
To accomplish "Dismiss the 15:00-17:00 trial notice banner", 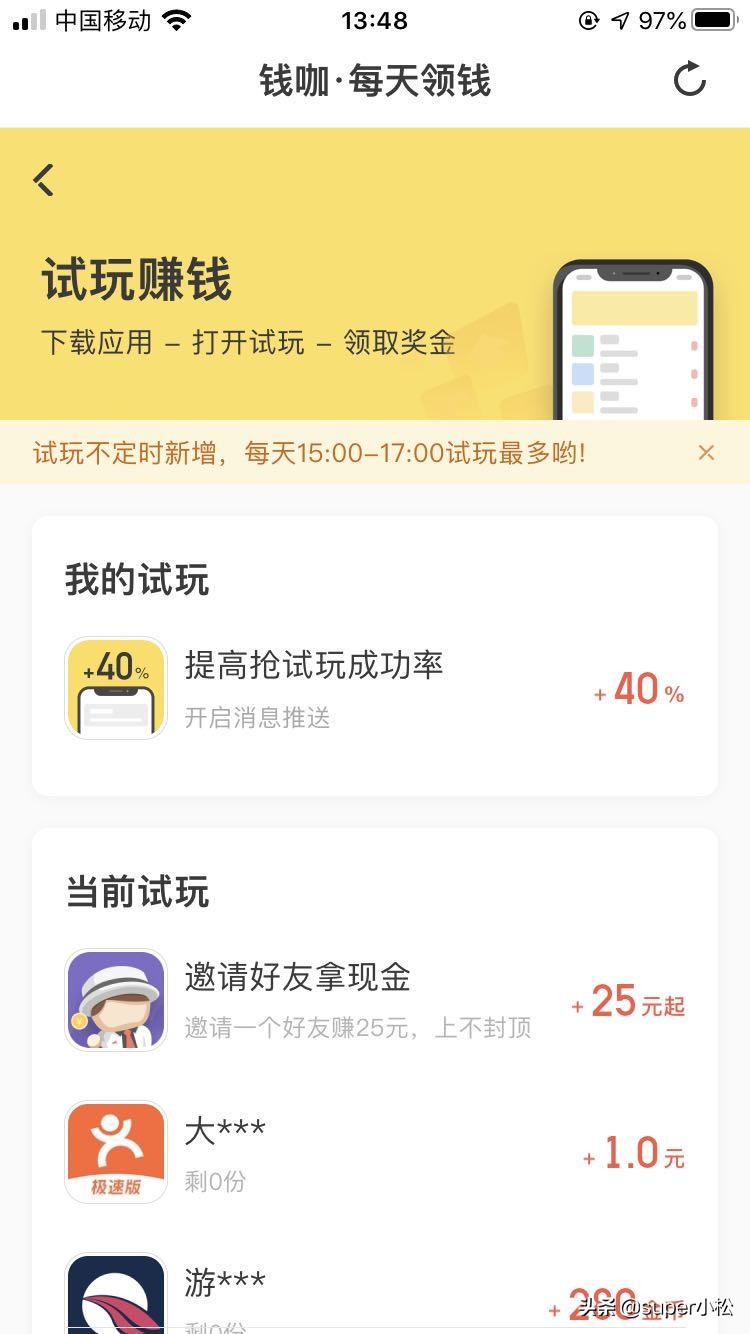I will pyautogui.click(x=707, y=453).
